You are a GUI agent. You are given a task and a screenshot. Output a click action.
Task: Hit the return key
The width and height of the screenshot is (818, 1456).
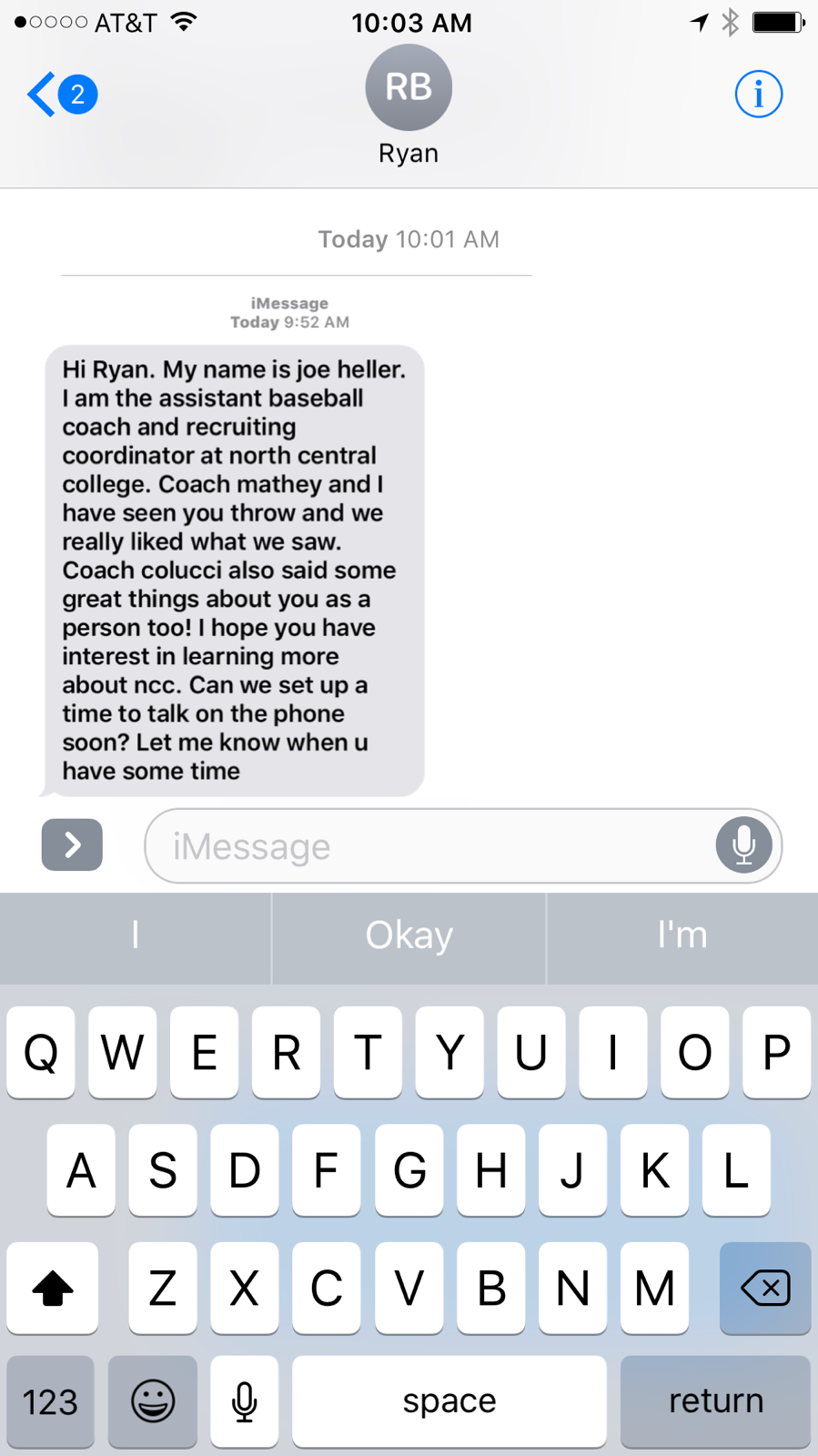point(715,1401)
